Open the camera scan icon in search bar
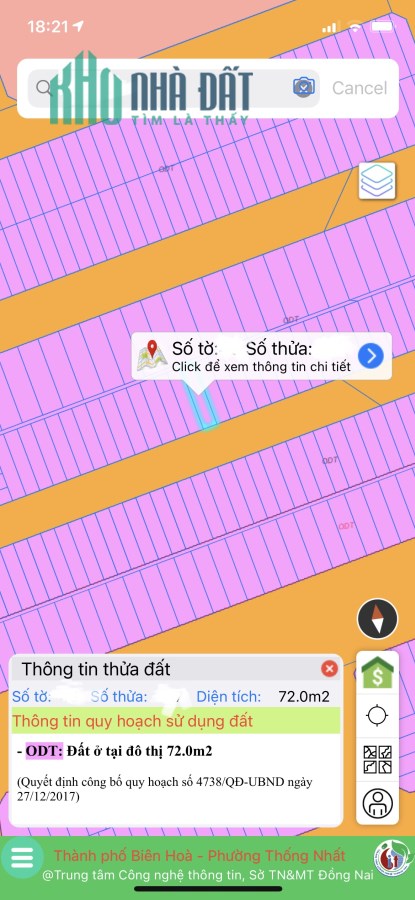The height and width of the screenshot is (900, 415). tap(304, 87)
